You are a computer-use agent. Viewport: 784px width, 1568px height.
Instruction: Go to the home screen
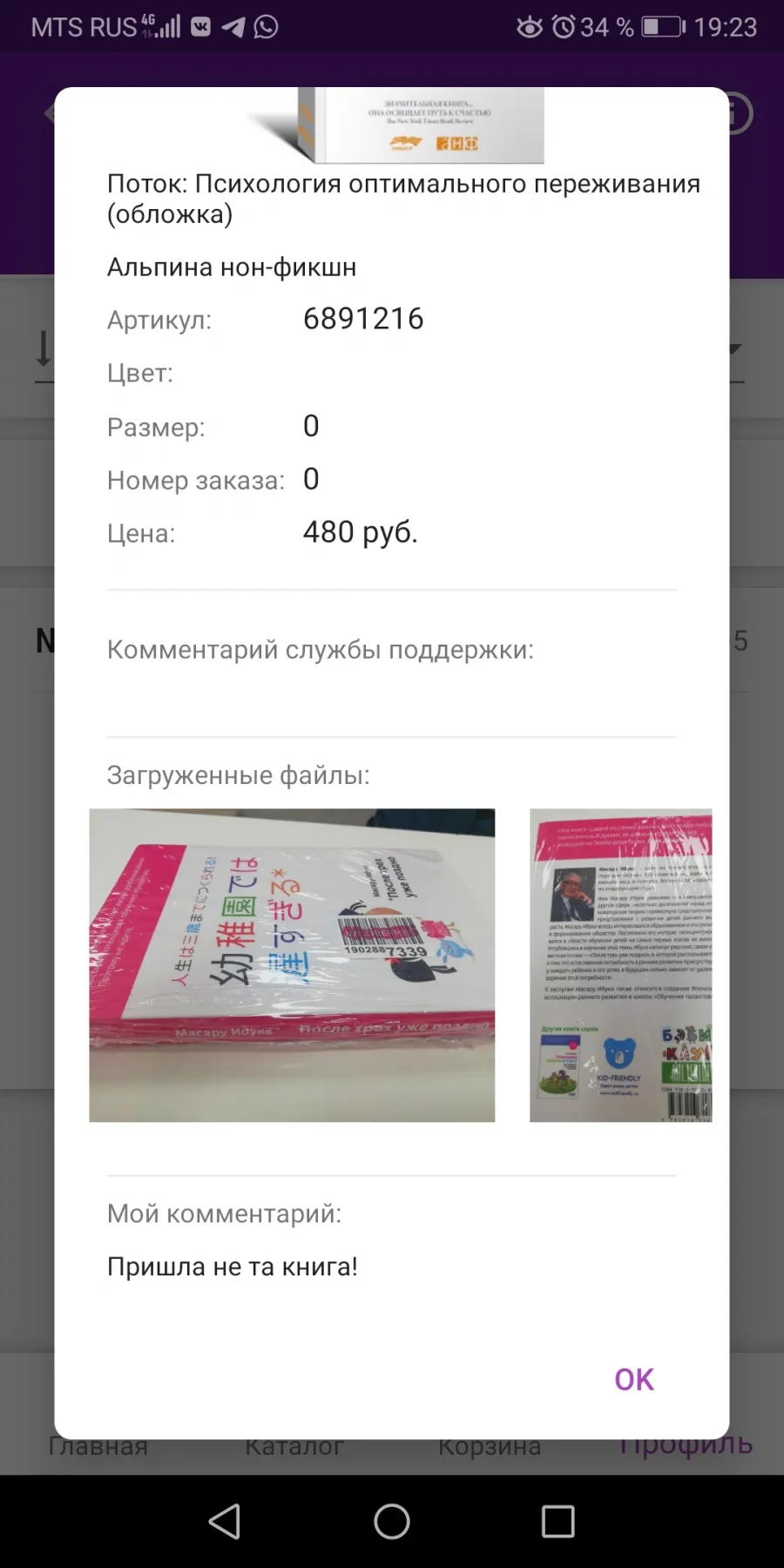point(392,1521)
